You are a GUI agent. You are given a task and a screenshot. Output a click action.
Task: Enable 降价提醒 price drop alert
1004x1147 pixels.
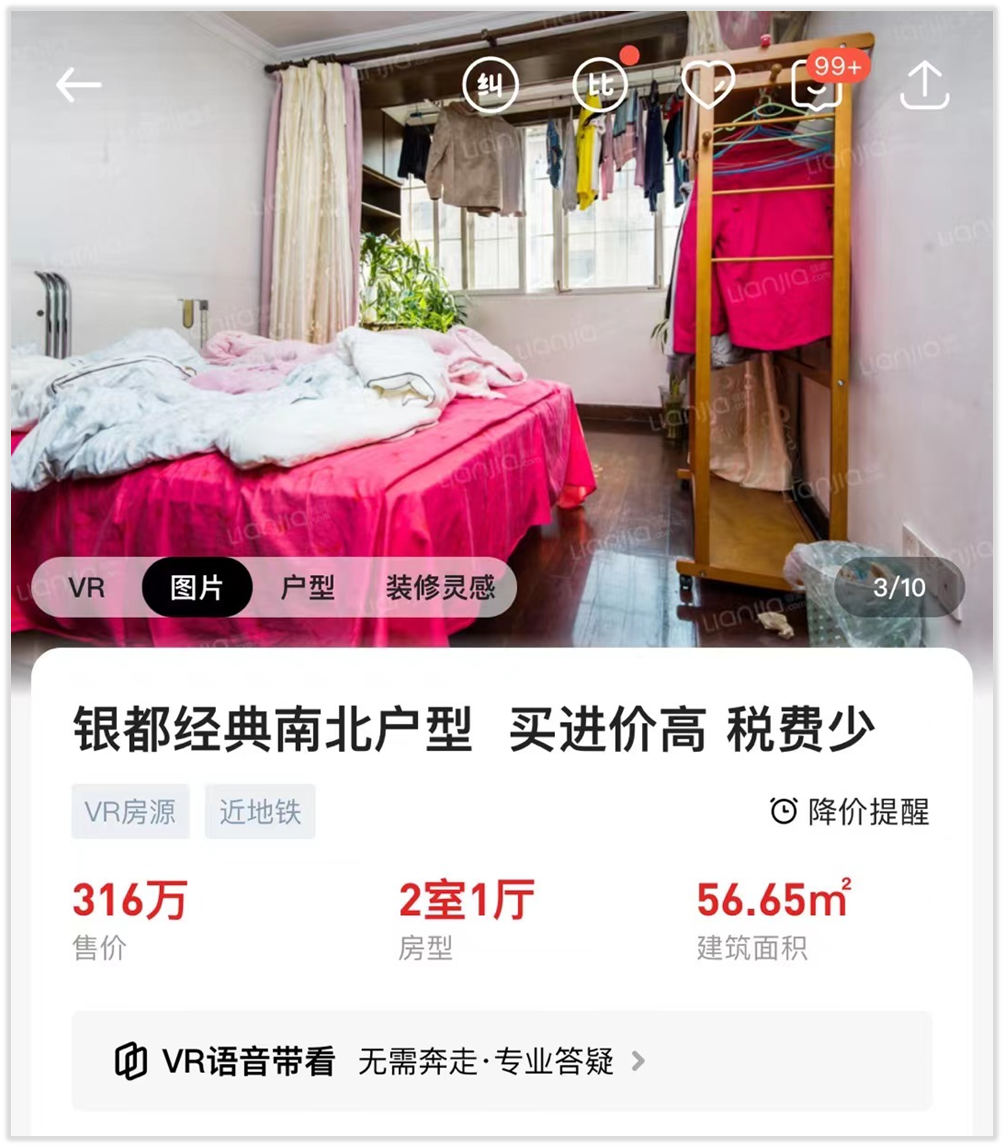tap(849, 811)
